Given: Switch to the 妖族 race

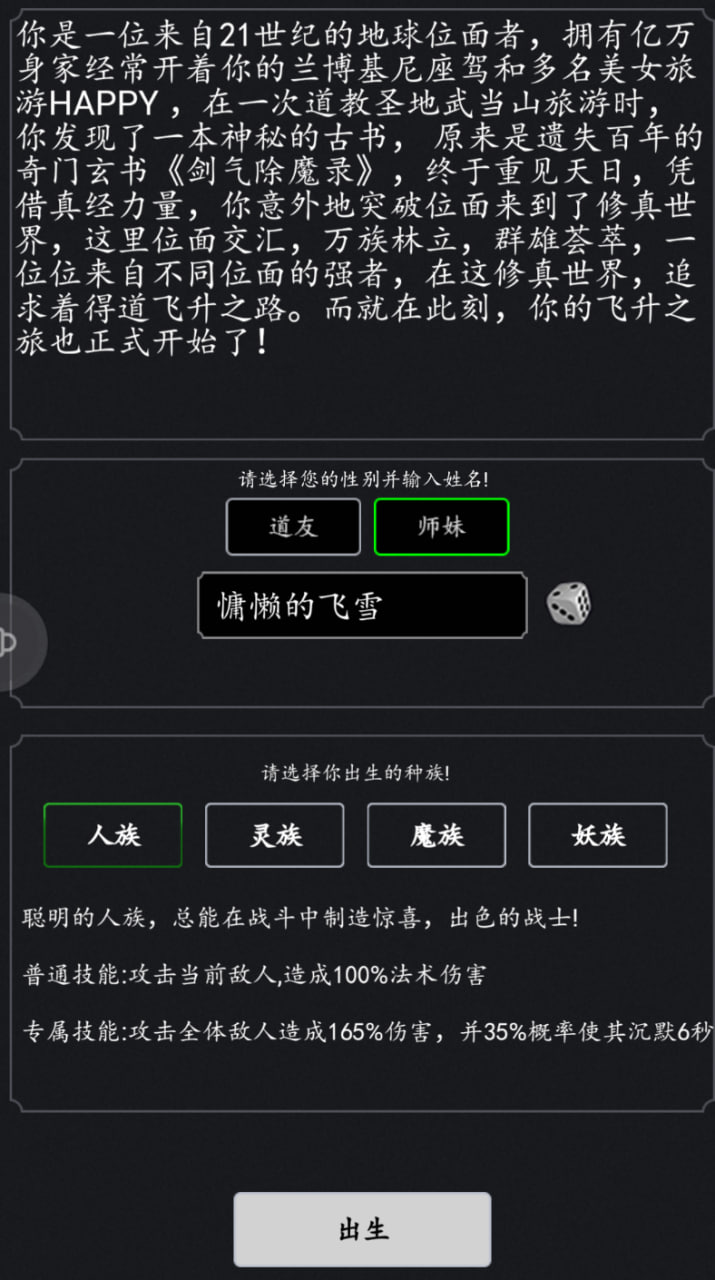Looking at the screenshot, I should [x=598, y=835].
